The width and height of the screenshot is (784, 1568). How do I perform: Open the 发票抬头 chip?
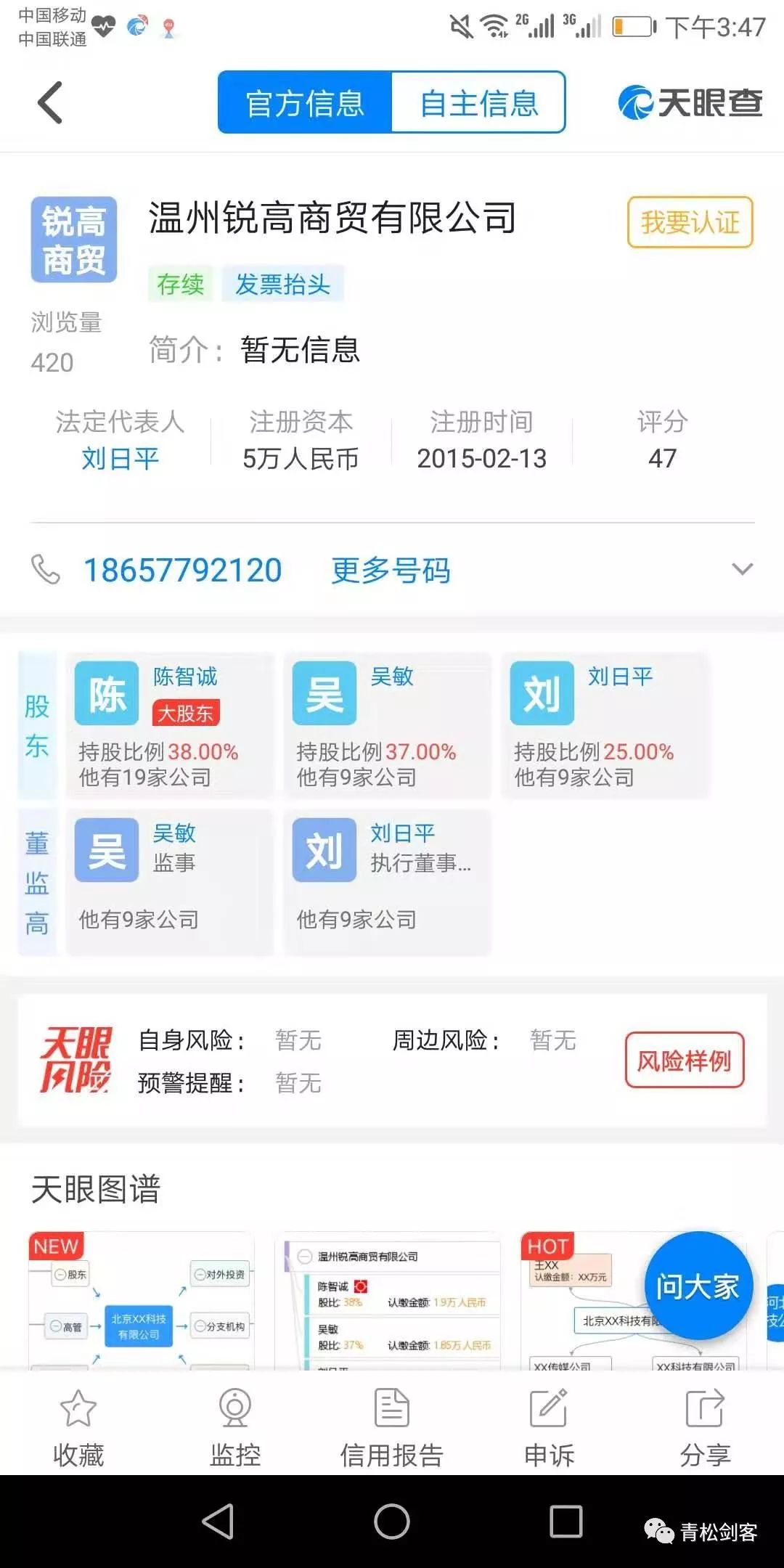282,284
